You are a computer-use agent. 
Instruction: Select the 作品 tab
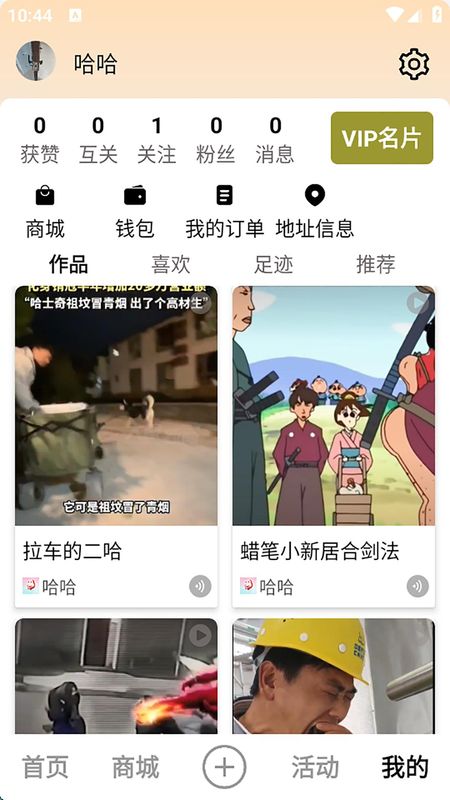(x=68, y=264)
